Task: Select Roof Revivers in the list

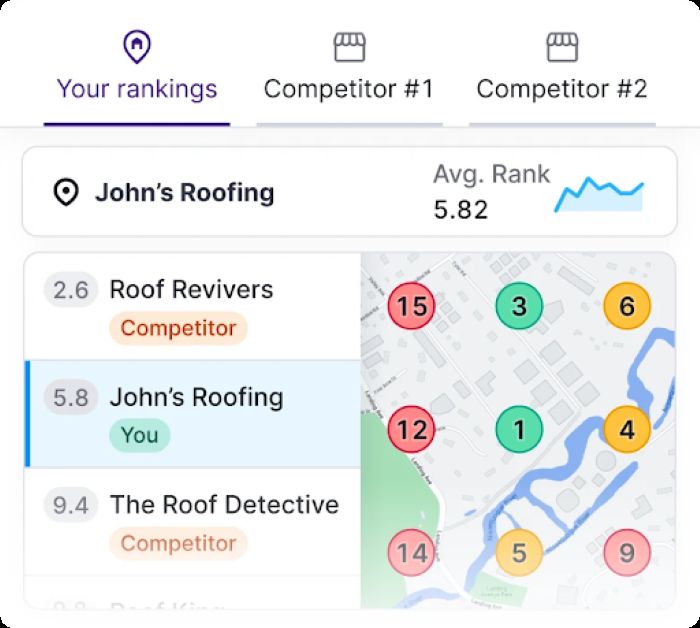Action: (192, 306)
